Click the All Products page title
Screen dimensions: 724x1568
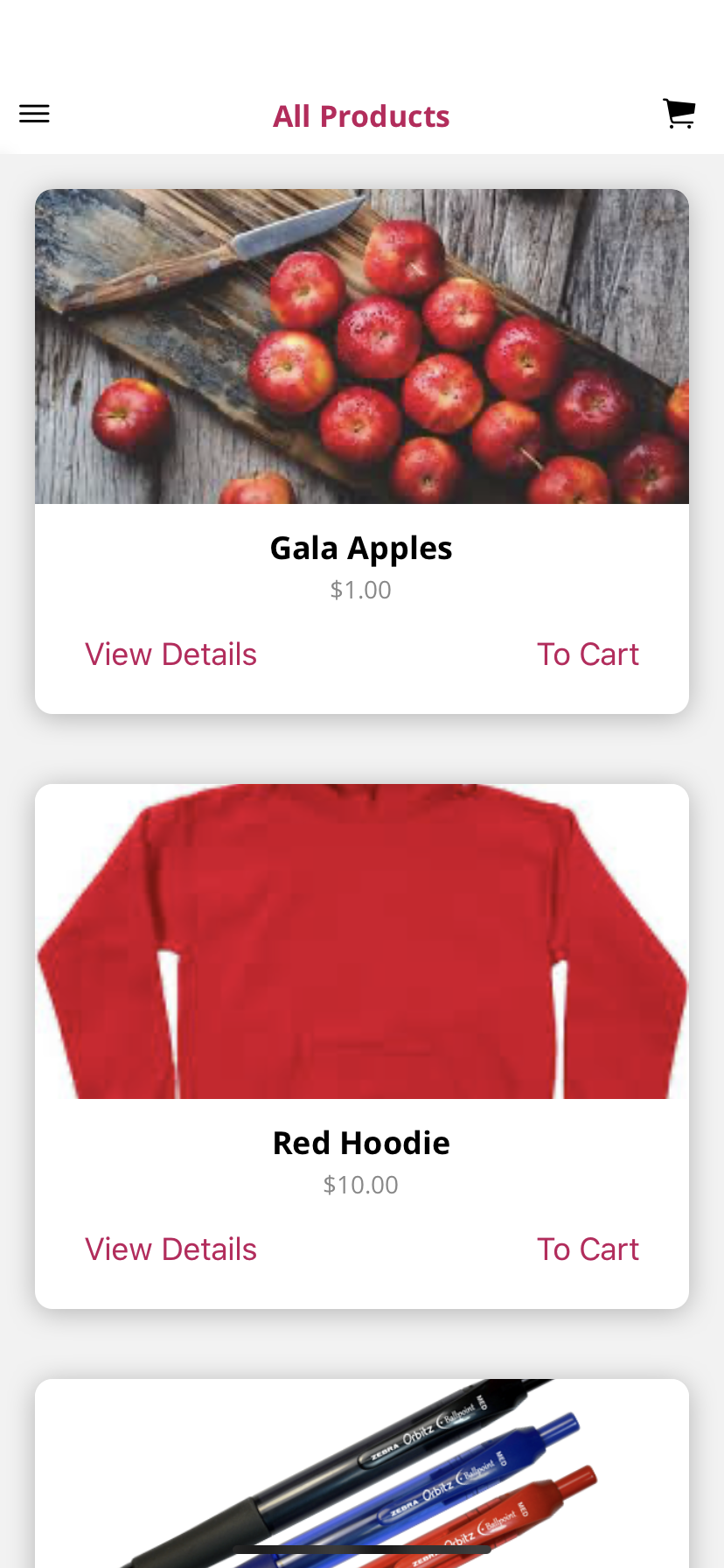pos(361,115)
